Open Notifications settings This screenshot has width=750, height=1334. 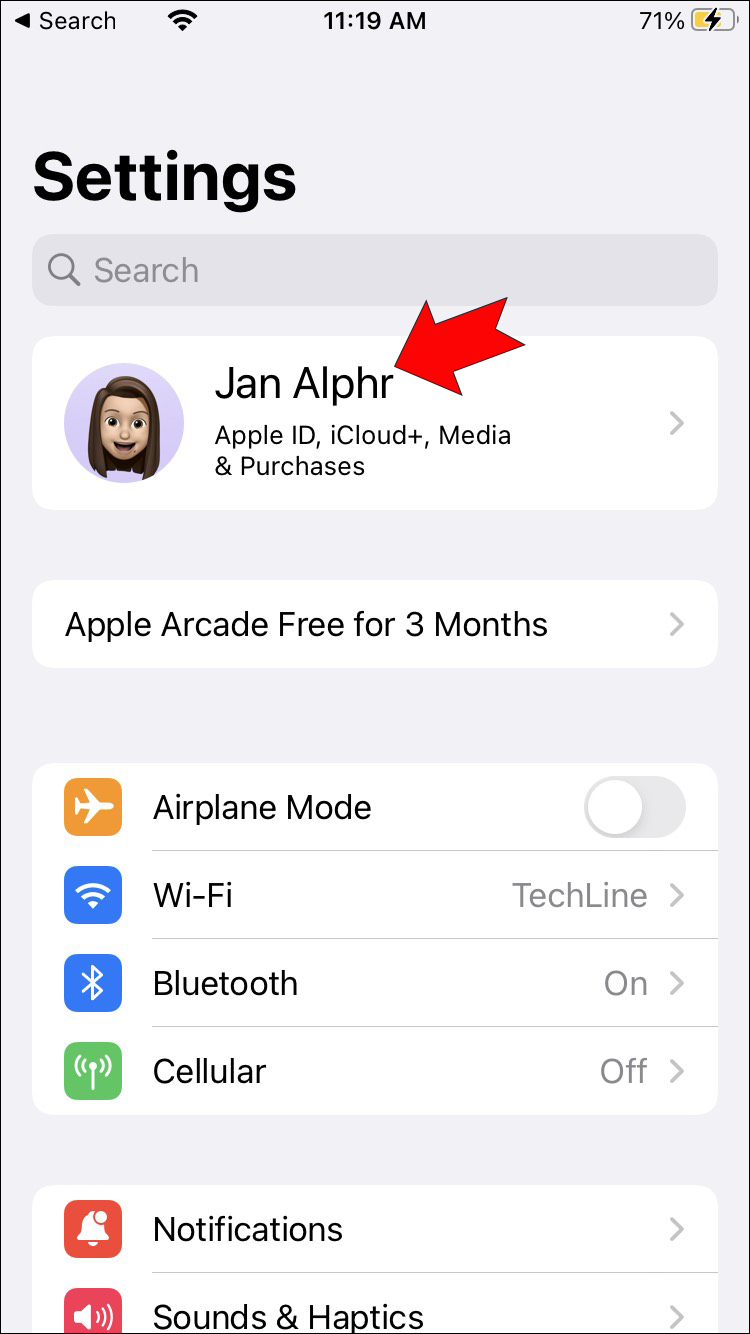coord(374,1229)
